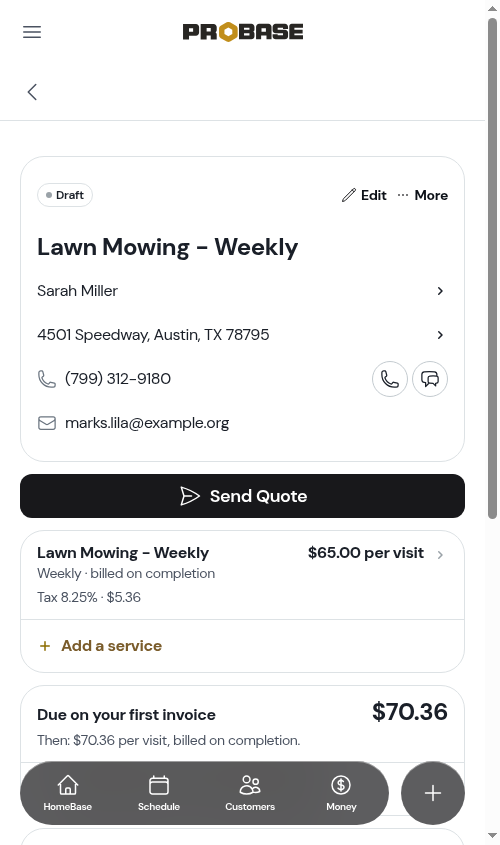Add a service to the quote
The width and height of the screenshot is (500, 845).
point(242,646)
